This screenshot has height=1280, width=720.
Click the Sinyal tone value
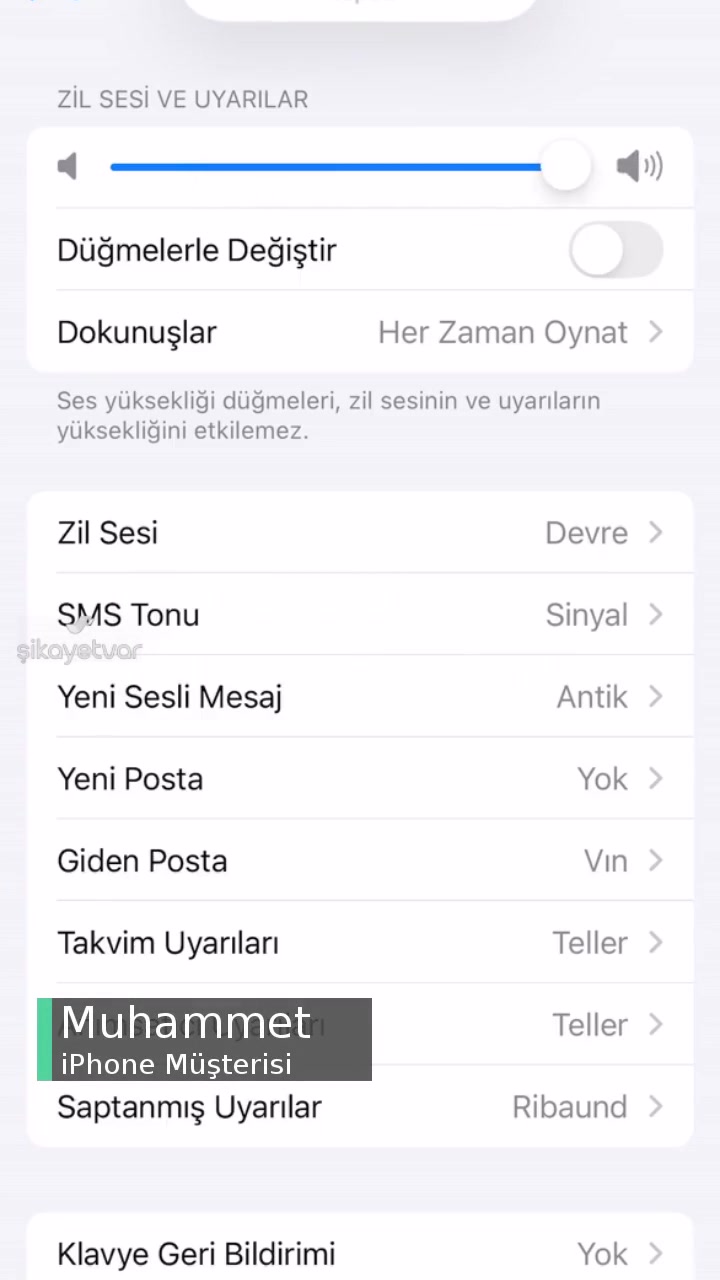tap(586, 615)
